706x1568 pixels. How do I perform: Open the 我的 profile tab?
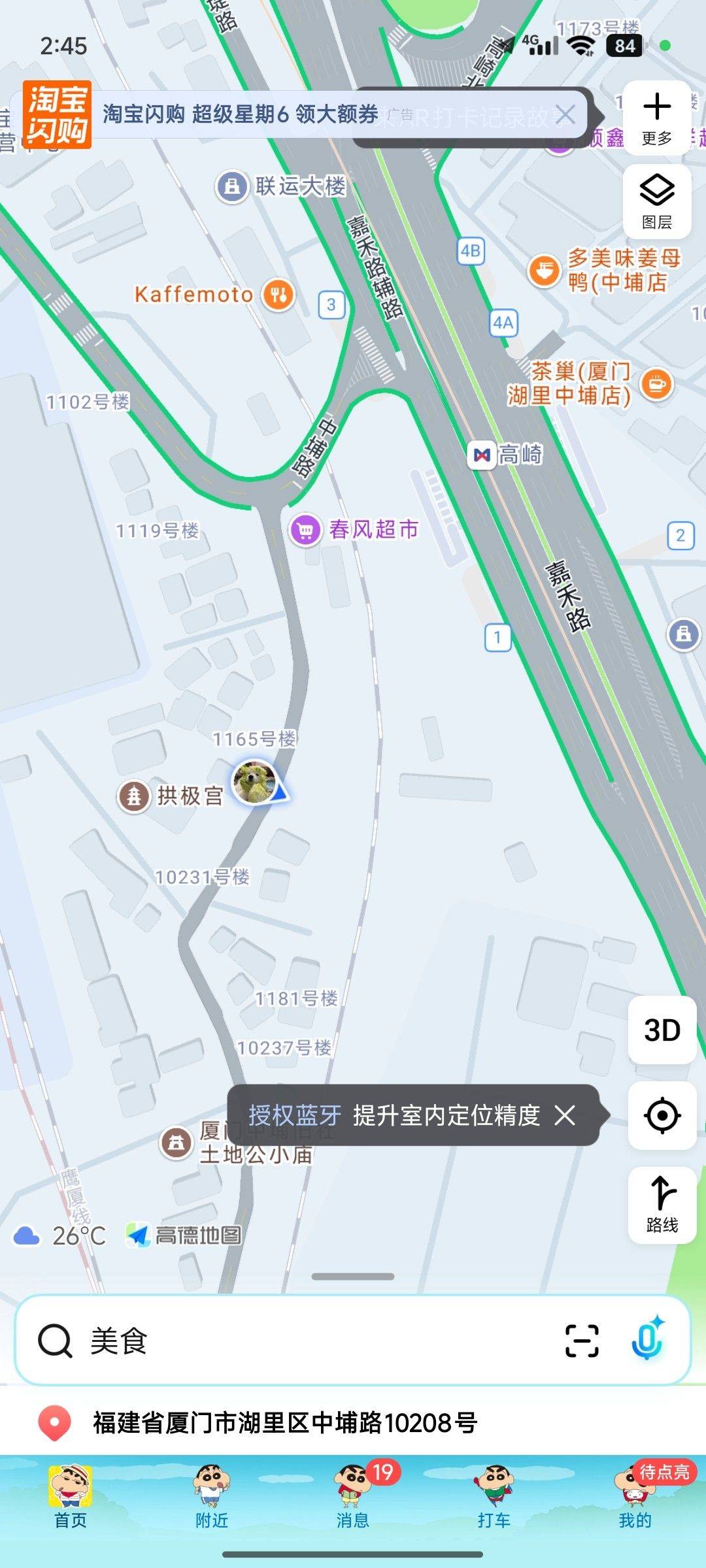(x=635, y=1495)
